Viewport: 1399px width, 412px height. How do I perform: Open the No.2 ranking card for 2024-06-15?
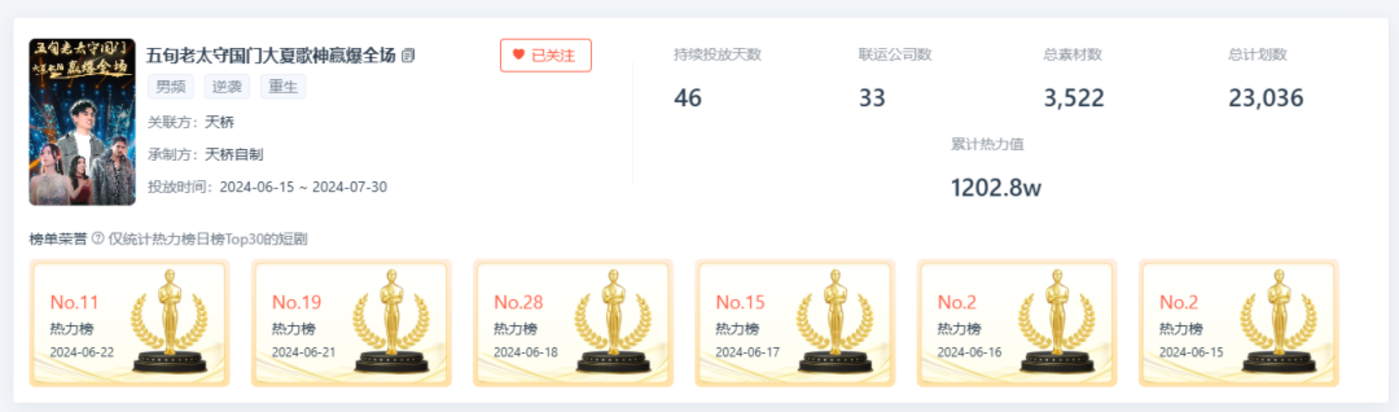pos(1239,323)
